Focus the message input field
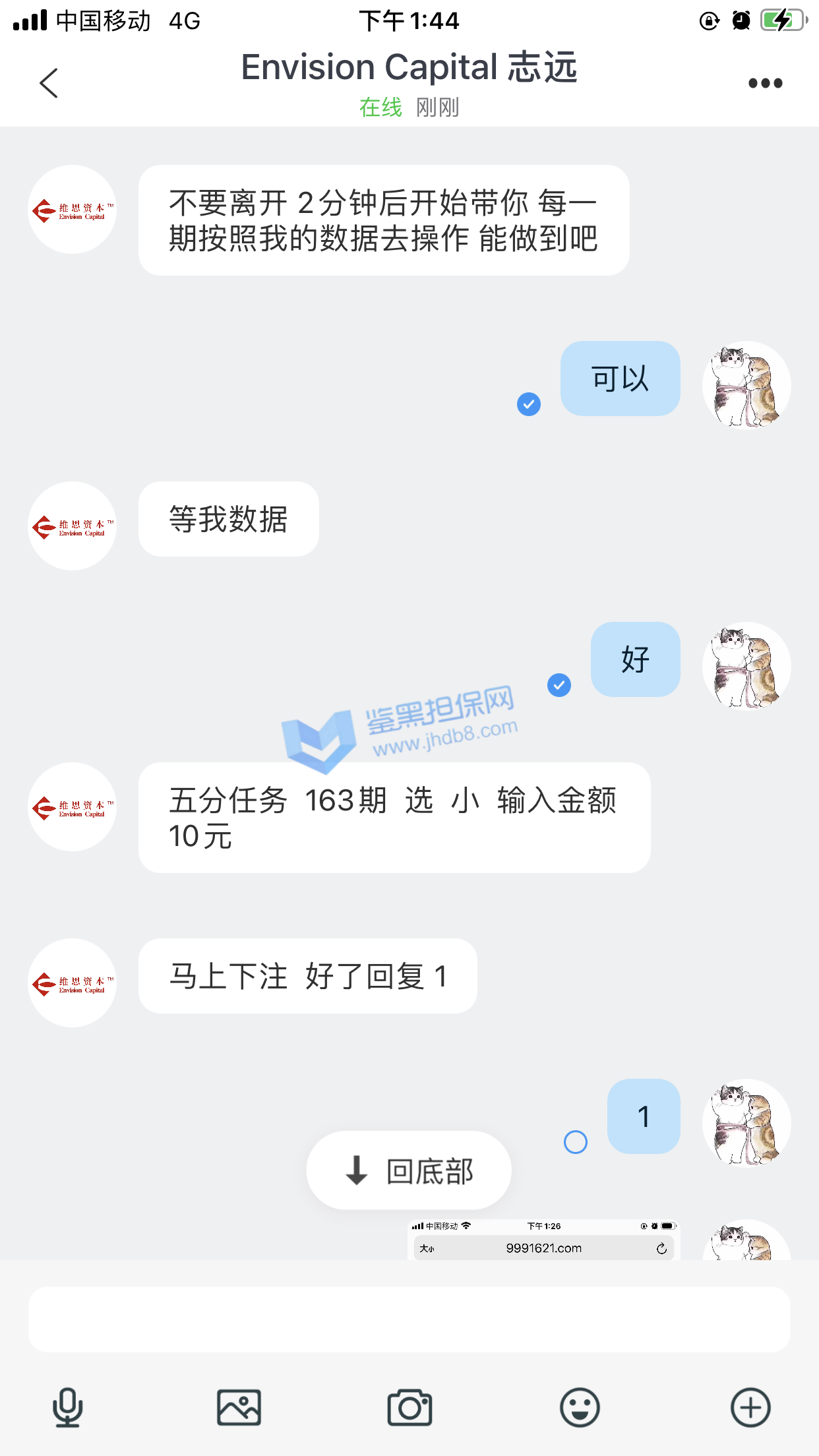This screenshot has width=819, height=1456. point(409,1319)
